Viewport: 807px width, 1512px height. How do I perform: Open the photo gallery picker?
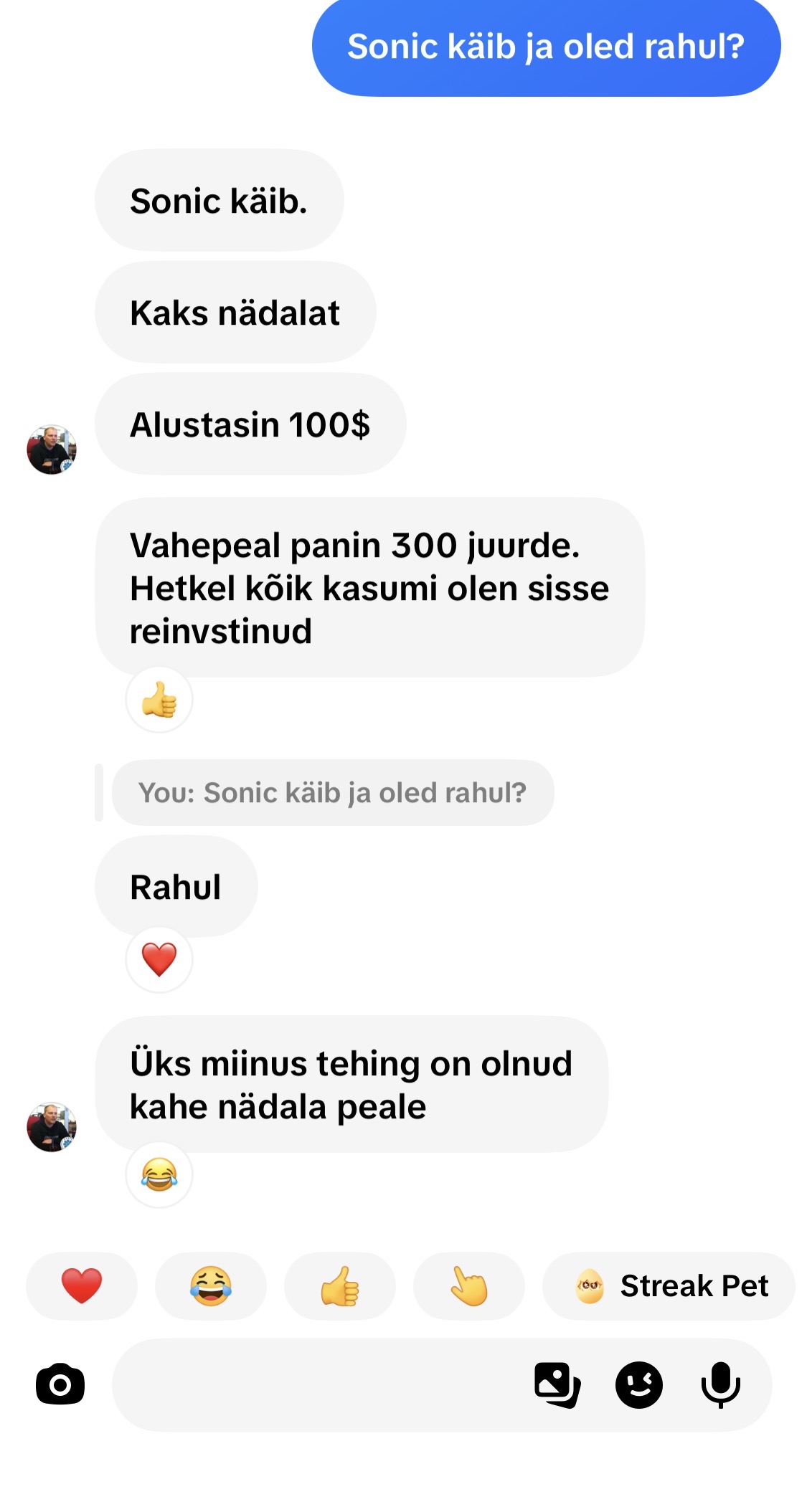click(x=557, y=1384)
